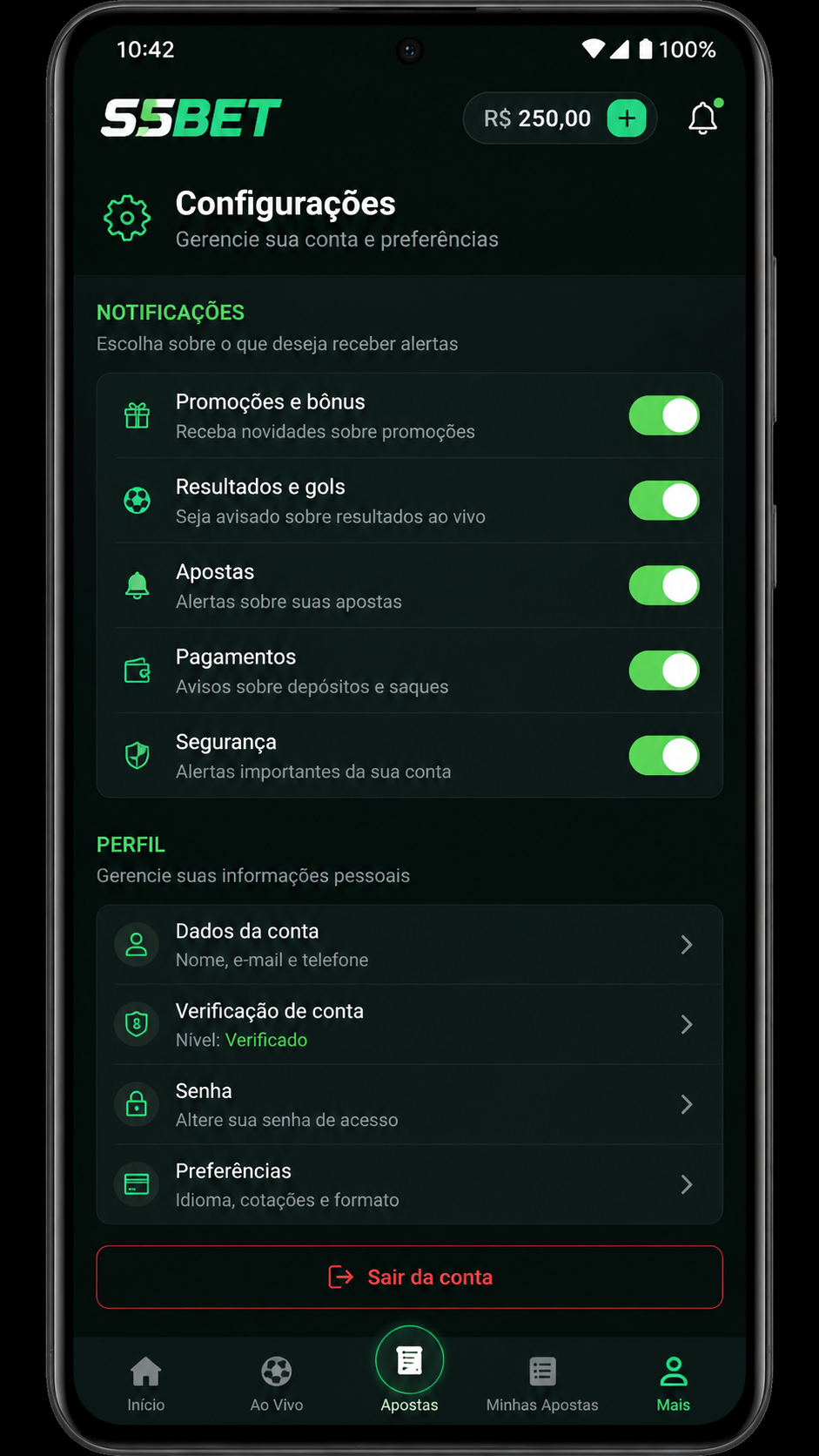The width and height of the screenshot is (819, 1456).
Task: Toggle the Segurança alerts switch
Action: coord(664,756)
